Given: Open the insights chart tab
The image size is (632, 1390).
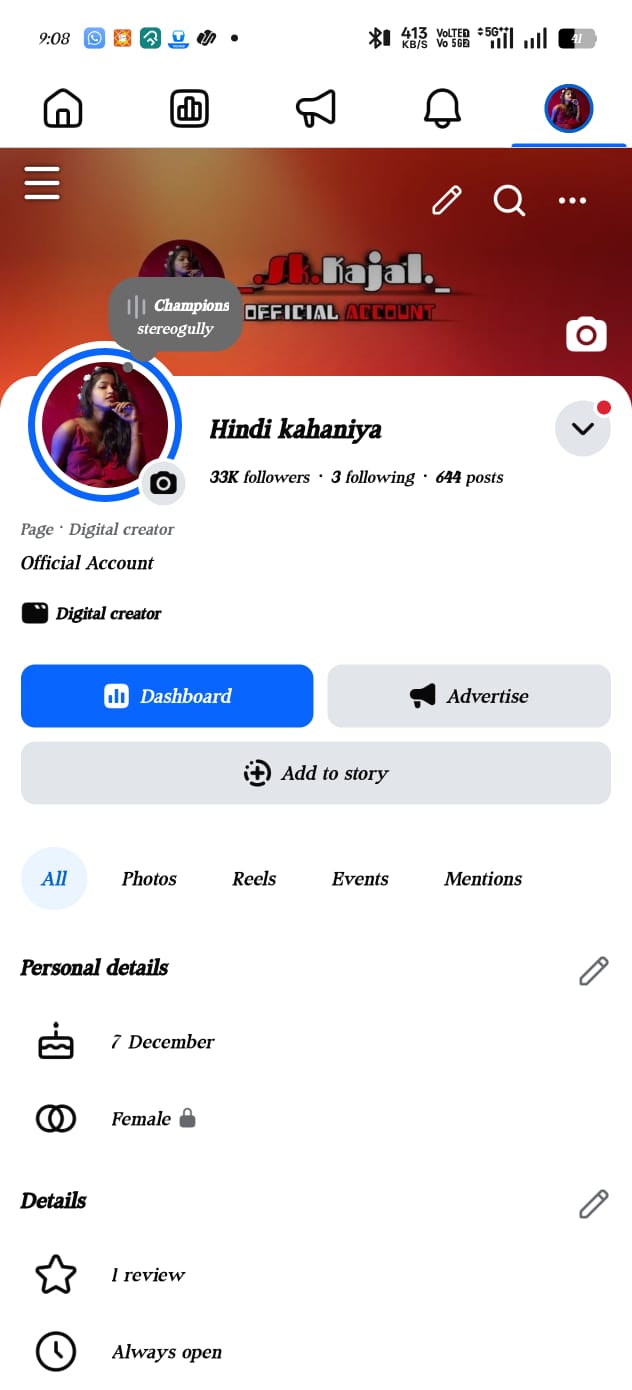Looking at the screenshot, I should click(x=189, y=108).
